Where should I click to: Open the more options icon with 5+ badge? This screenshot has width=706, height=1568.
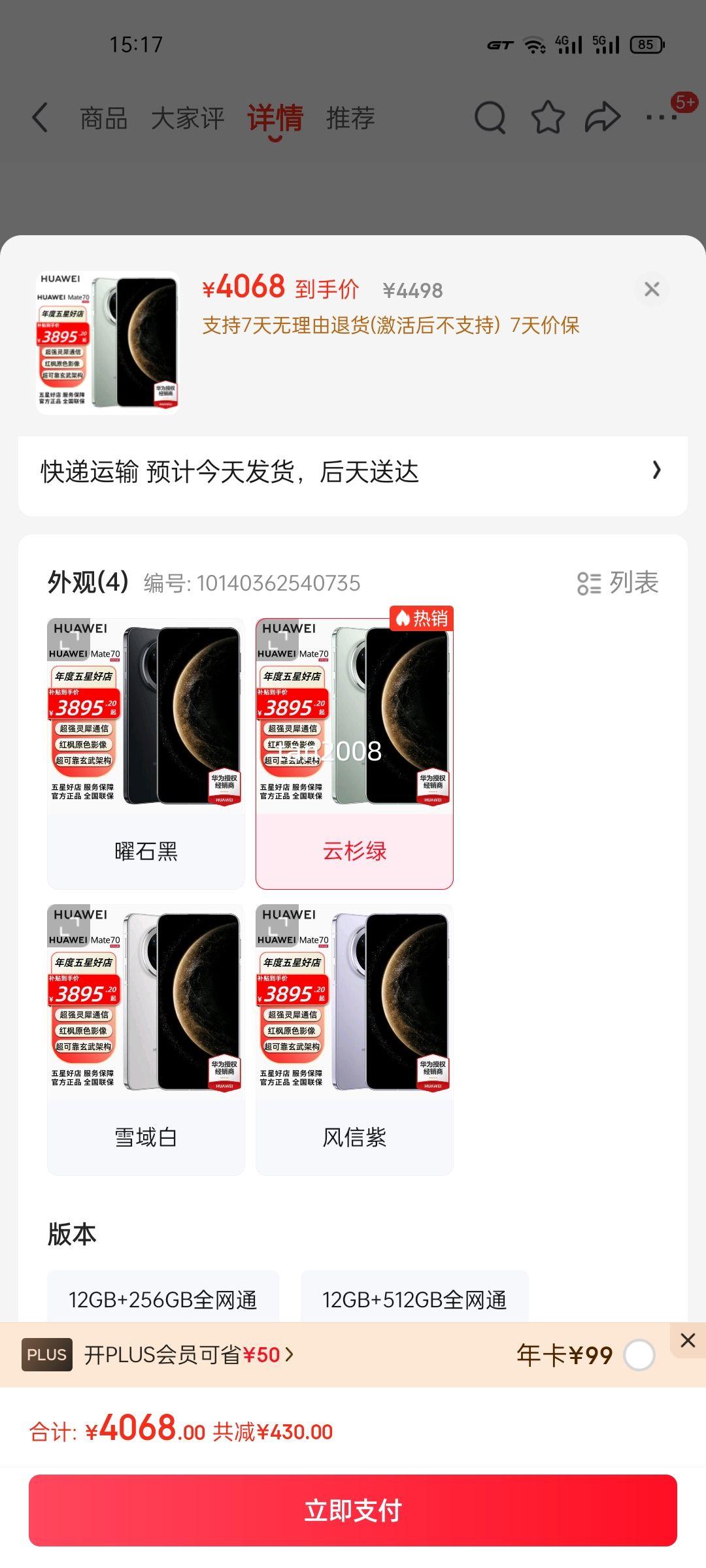(661, 118)
